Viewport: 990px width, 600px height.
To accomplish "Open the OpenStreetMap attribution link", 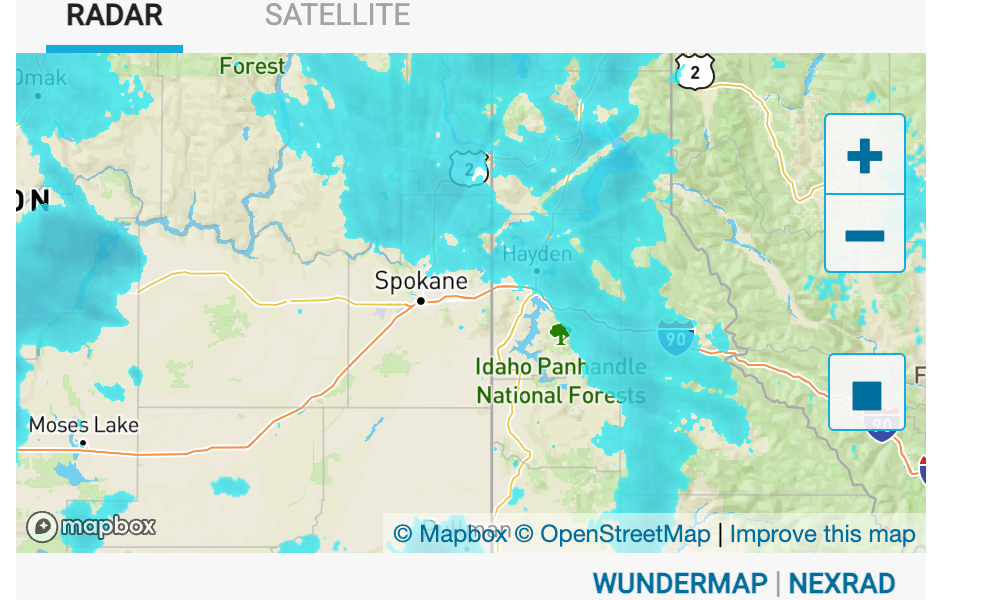I will coord(612,534).
